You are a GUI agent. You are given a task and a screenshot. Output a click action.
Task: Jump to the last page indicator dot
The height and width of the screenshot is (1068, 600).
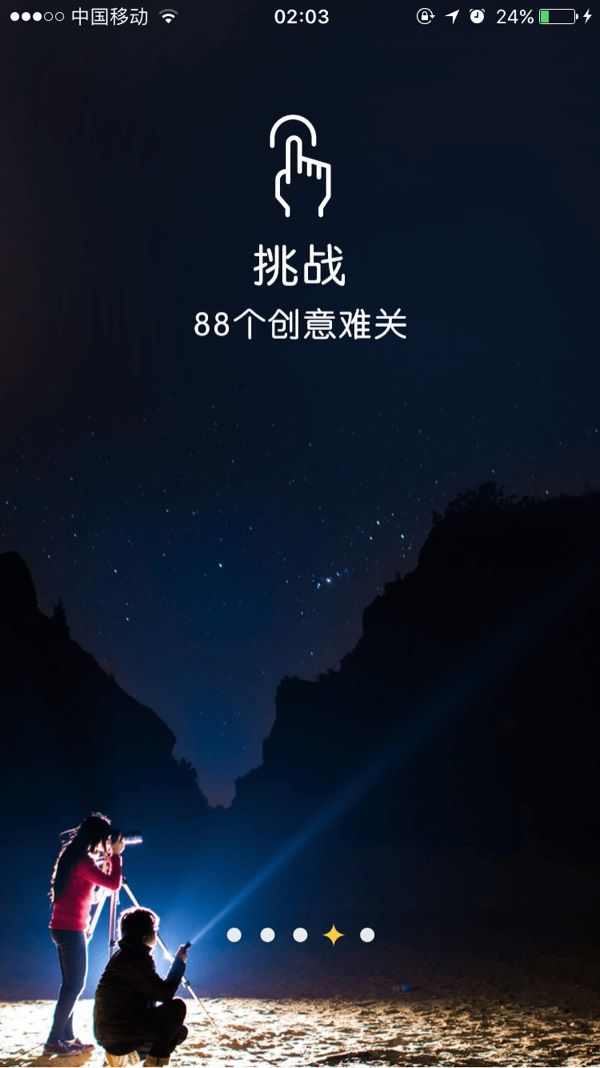367,935
